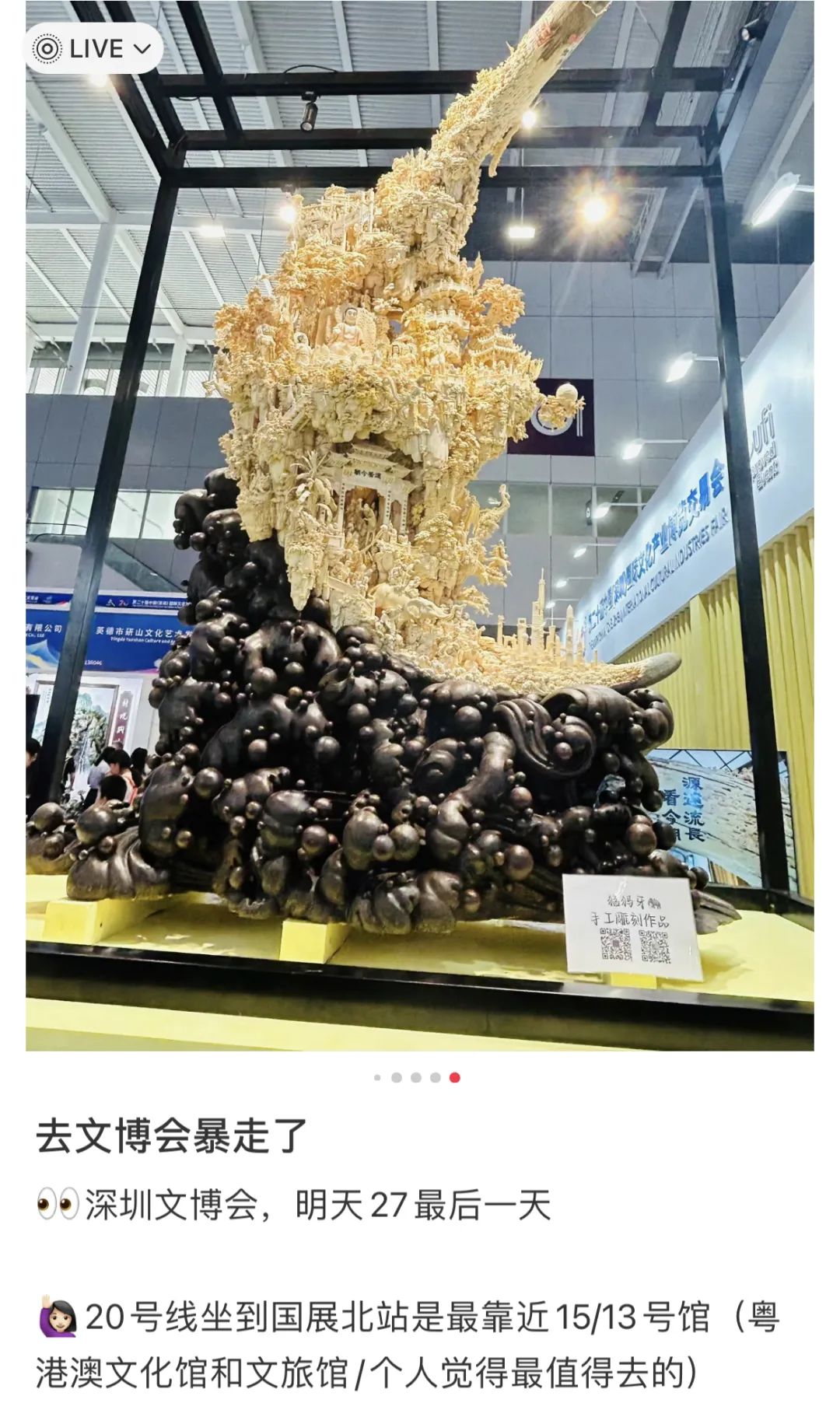
Task: Switch to the second image carousel dot
Action: (x=397, y=1077)
